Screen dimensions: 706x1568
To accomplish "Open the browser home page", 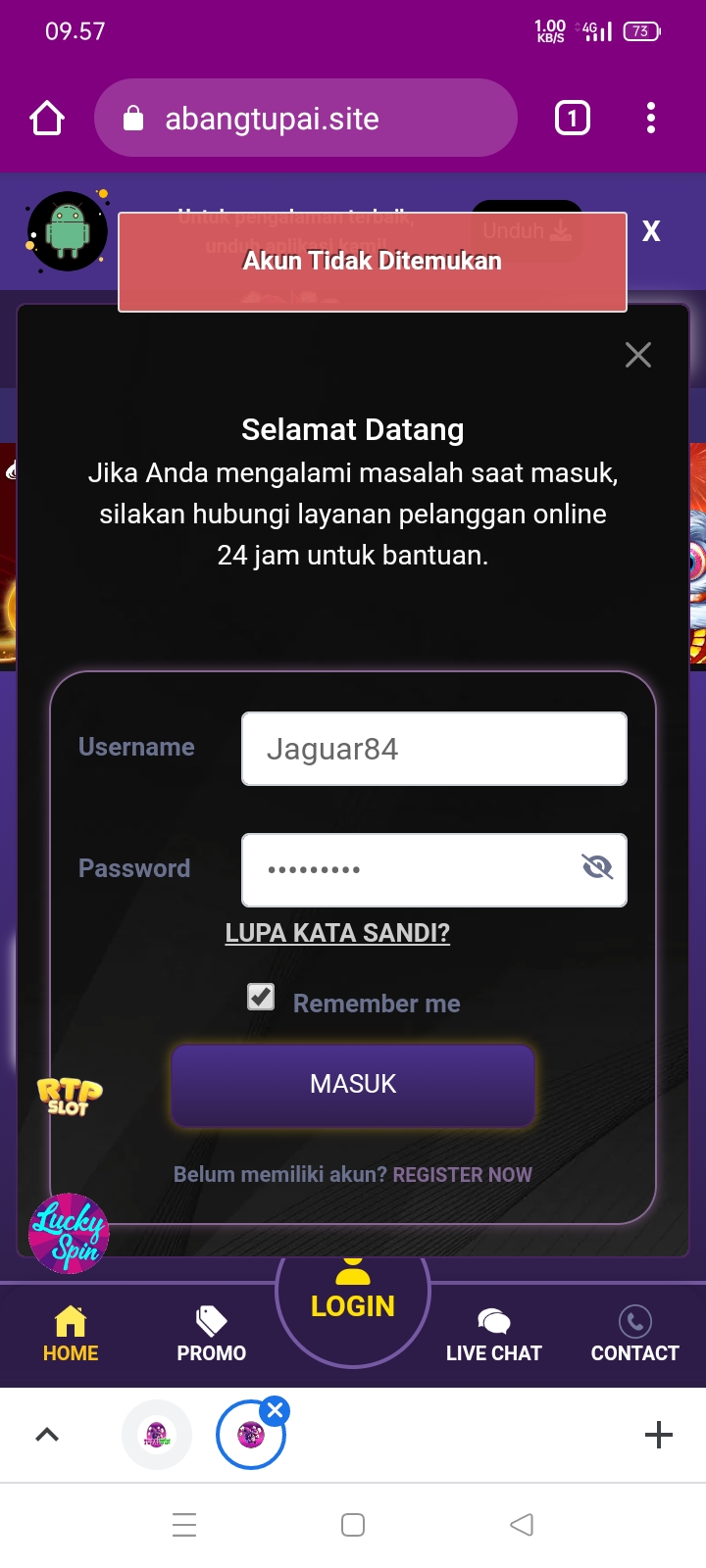I will click(47, 119).
